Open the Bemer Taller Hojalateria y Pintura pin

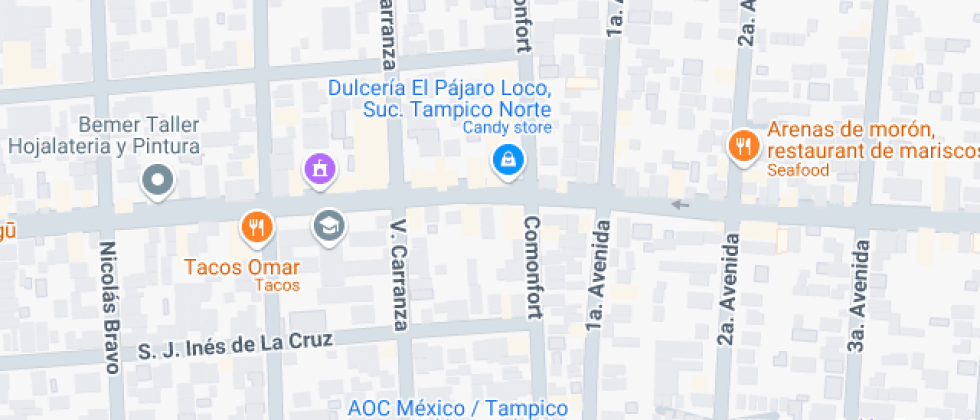[x=157, y=181]
